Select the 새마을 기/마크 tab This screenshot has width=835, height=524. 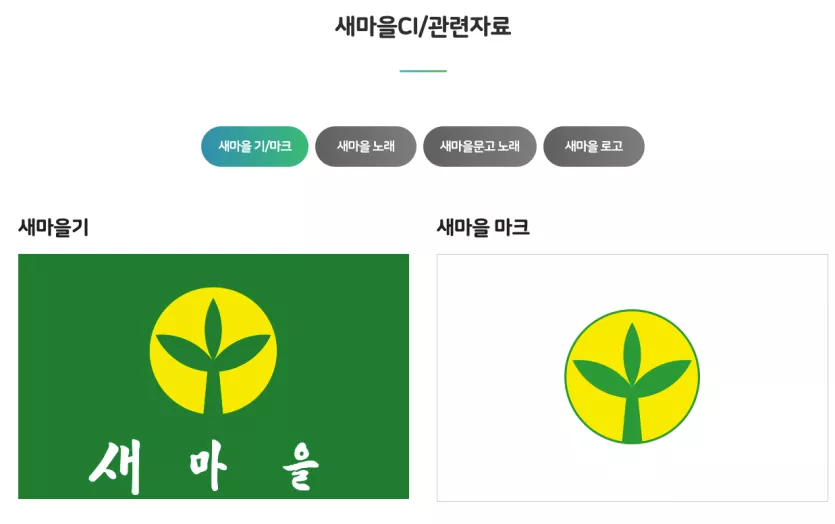point(254,146)
